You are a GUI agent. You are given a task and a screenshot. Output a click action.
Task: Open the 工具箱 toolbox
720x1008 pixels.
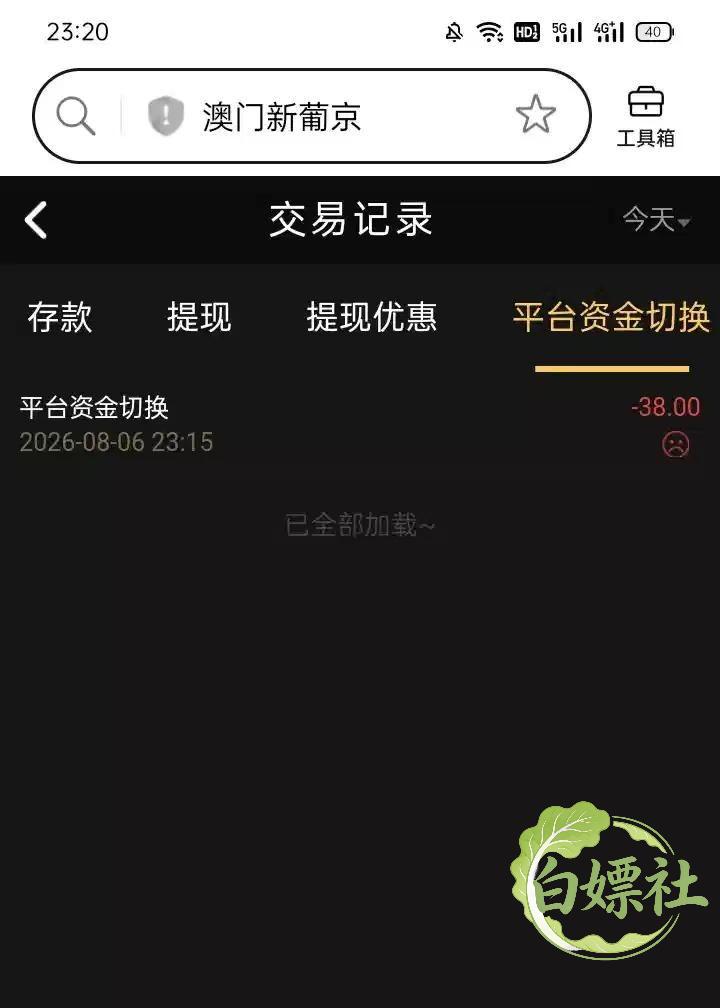[645, 117]
